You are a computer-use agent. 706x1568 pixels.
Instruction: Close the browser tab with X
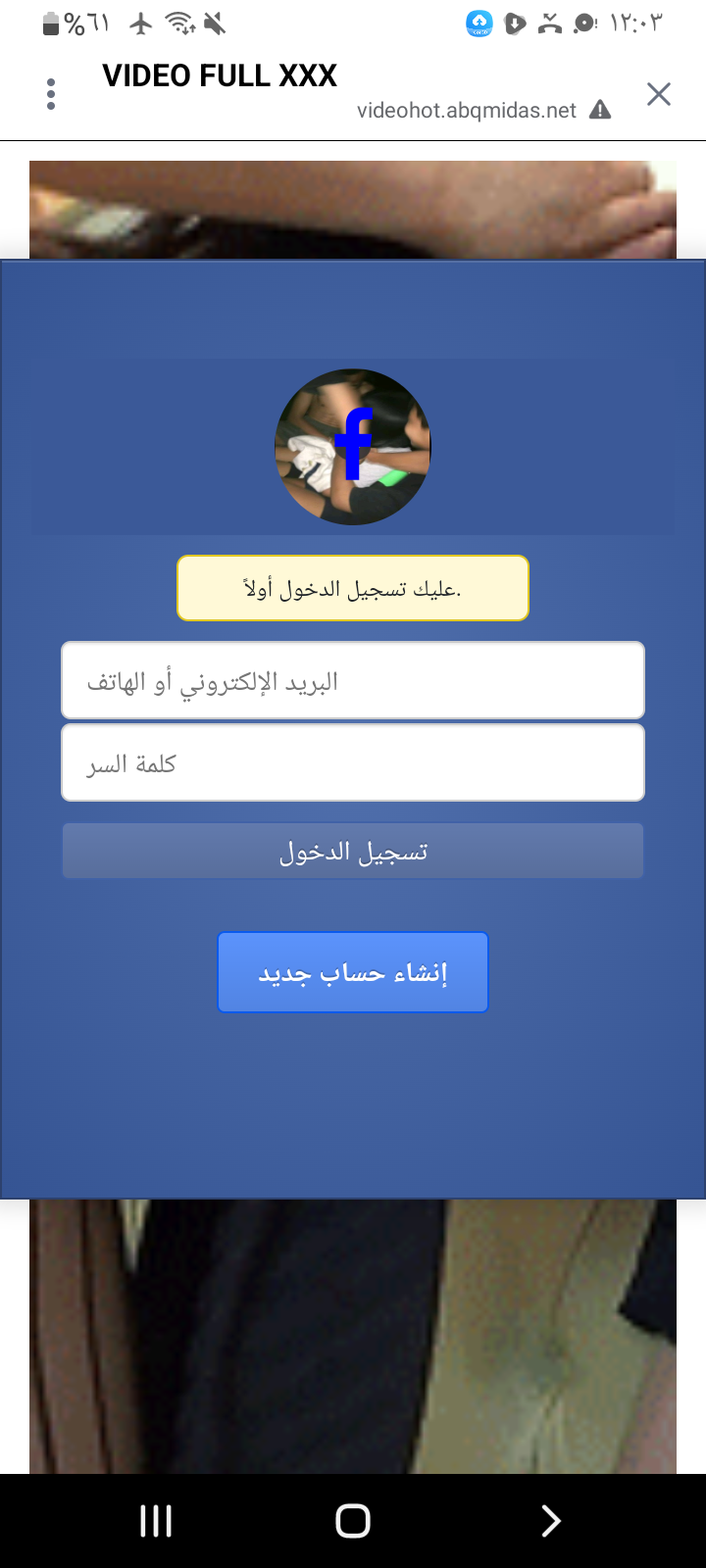(x=659, y=94)
